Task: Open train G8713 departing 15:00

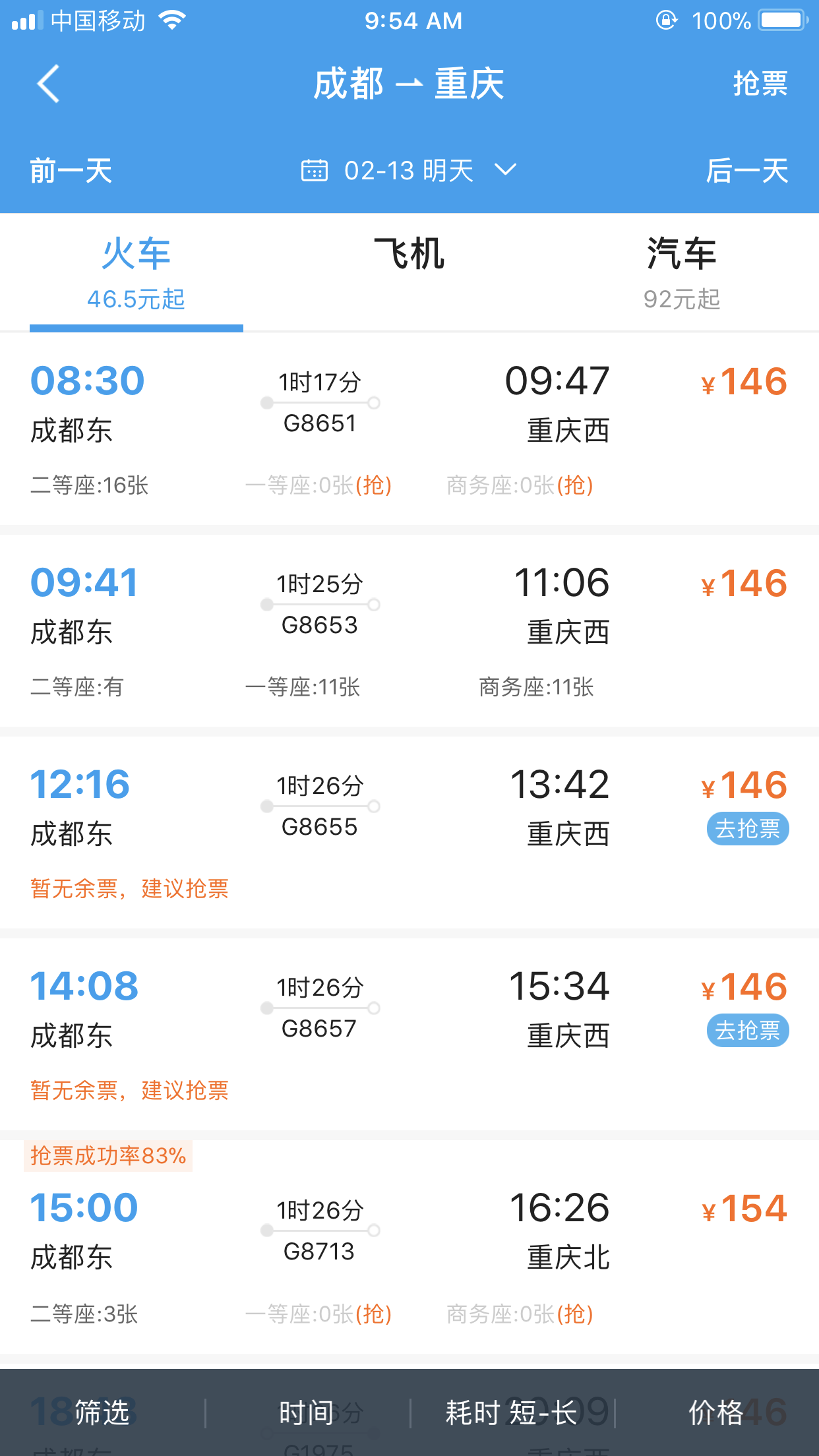Action: coord(409,1246)
